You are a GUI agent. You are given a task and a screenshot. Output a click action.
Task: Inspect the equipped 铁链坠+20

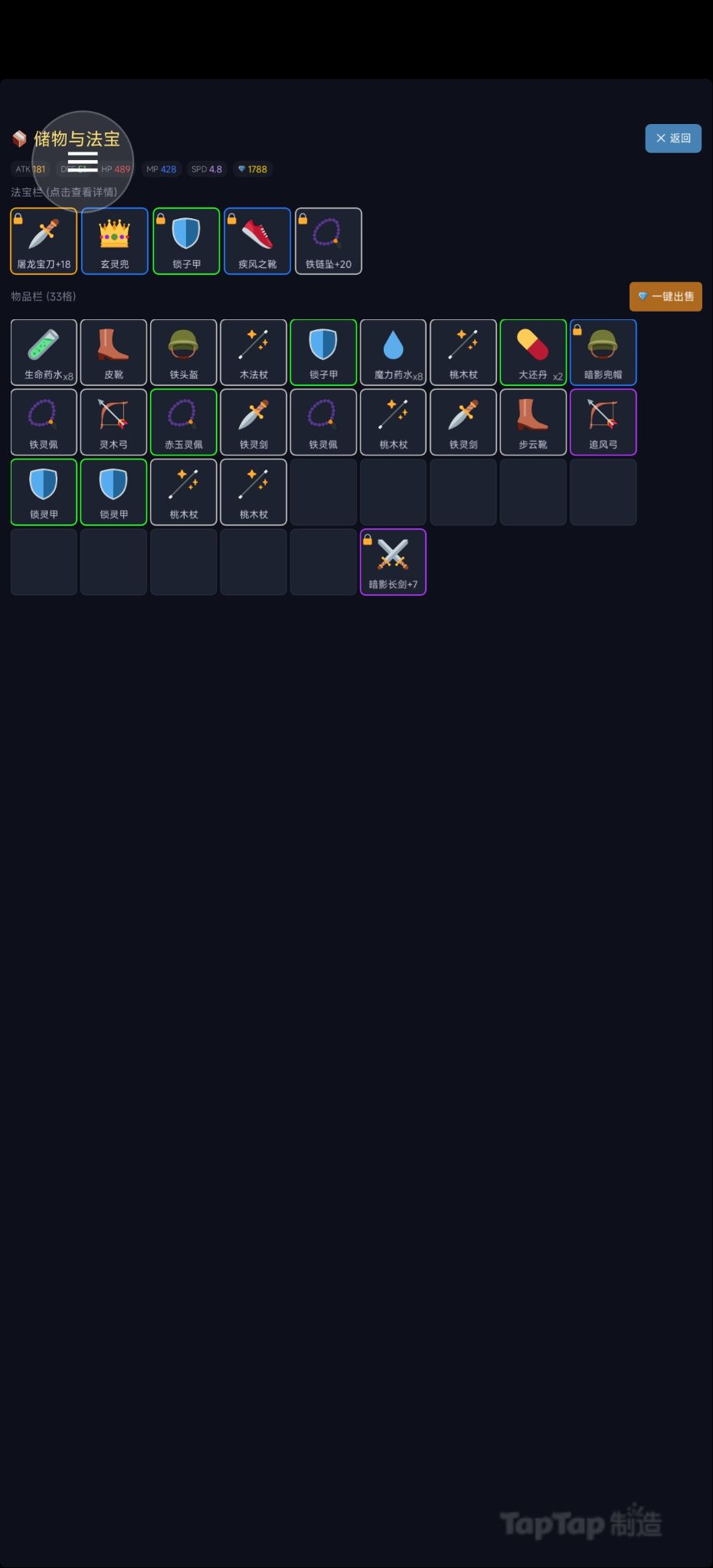tap(328, 241)
